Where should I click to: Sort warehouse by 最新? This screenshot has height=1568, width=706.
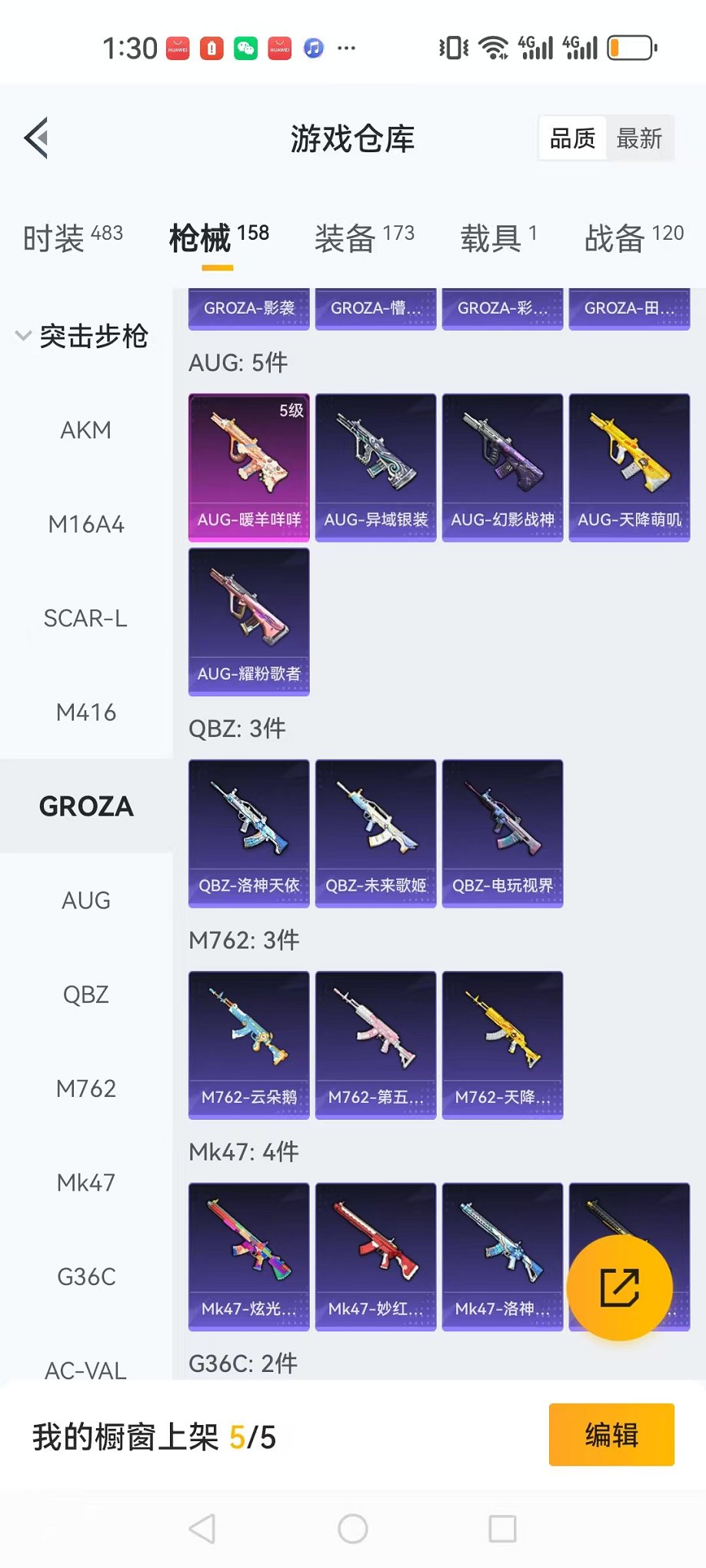[x=638, y=139]
